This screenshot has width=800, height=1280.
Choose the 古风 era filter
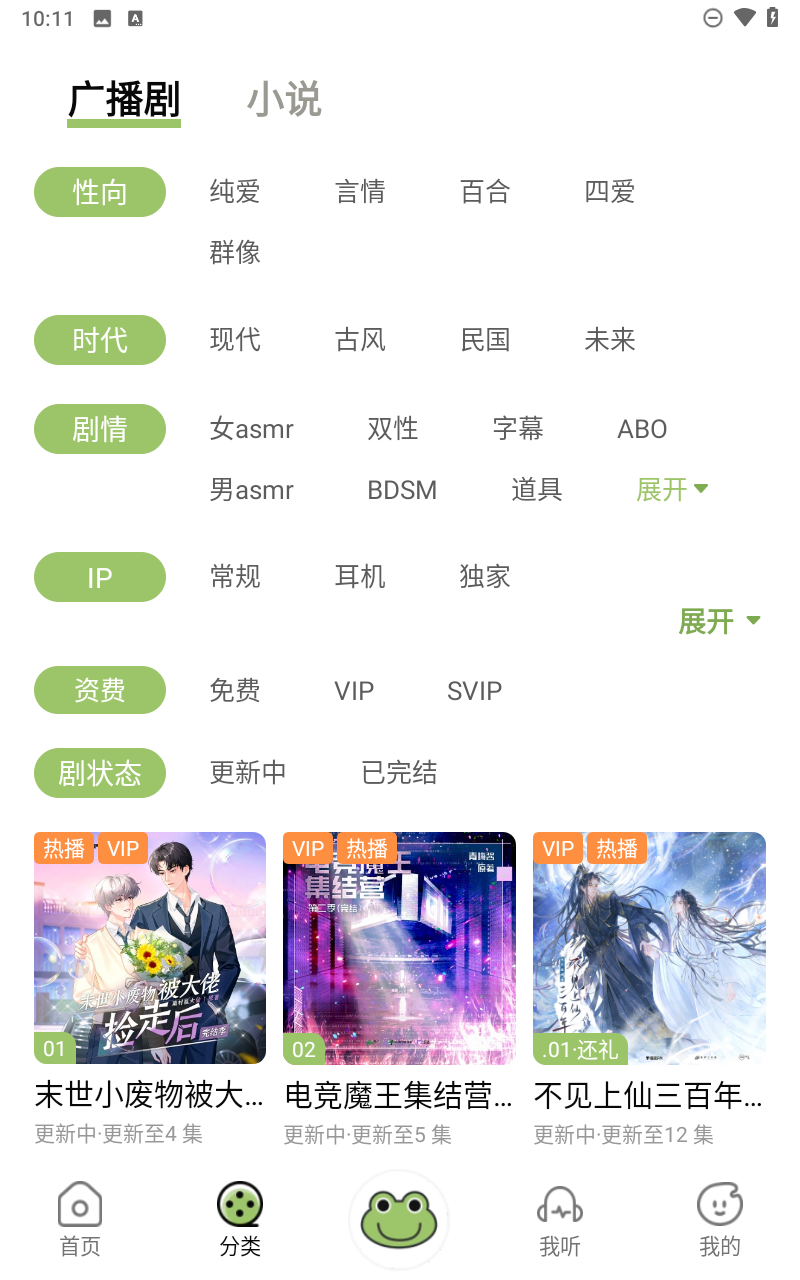click(360, 339)
